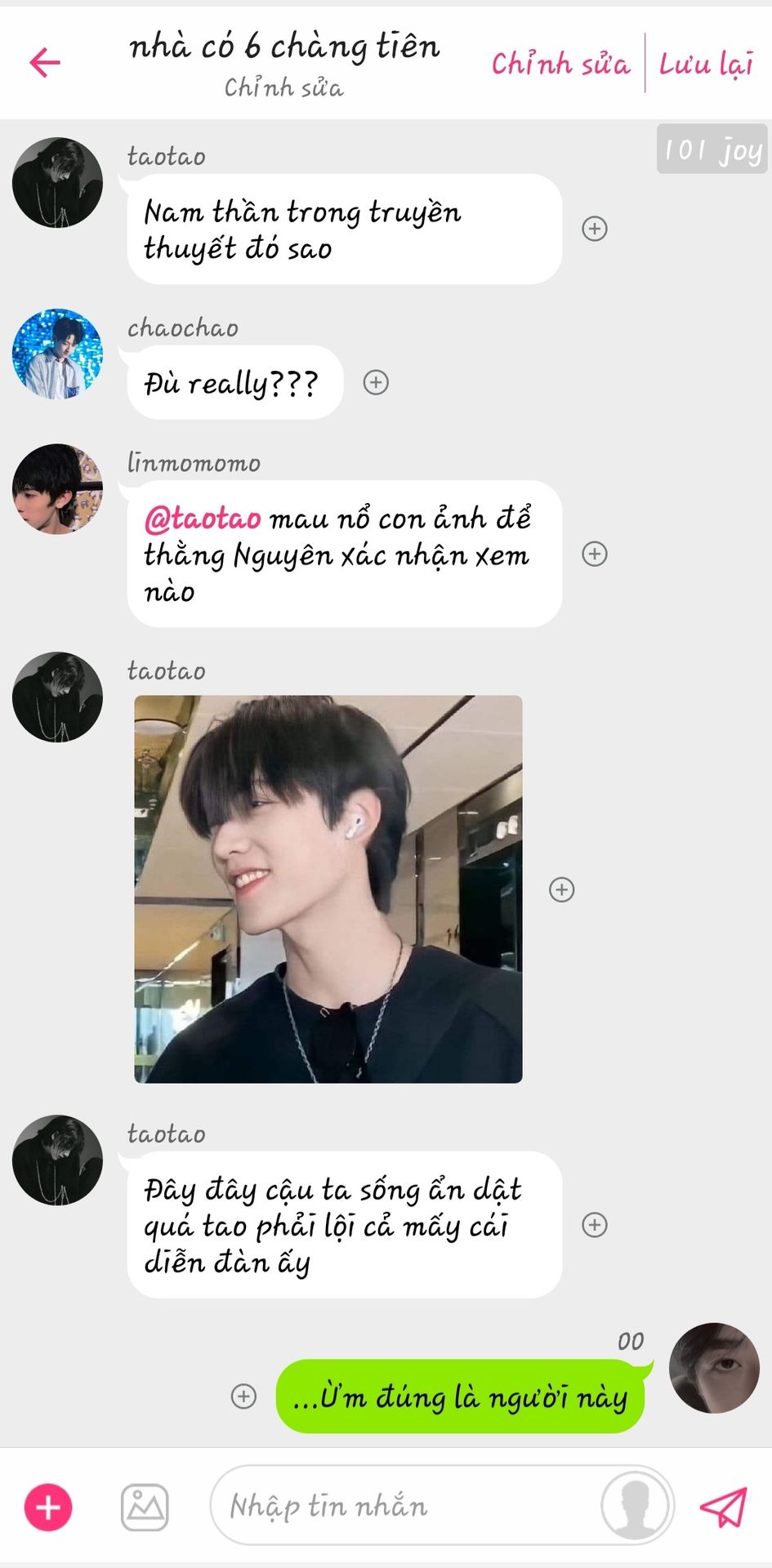Viewport: 772px width, 1568px height.
Task: Tap plus icon next to "Đù really???"
Action: pos(376,382)
